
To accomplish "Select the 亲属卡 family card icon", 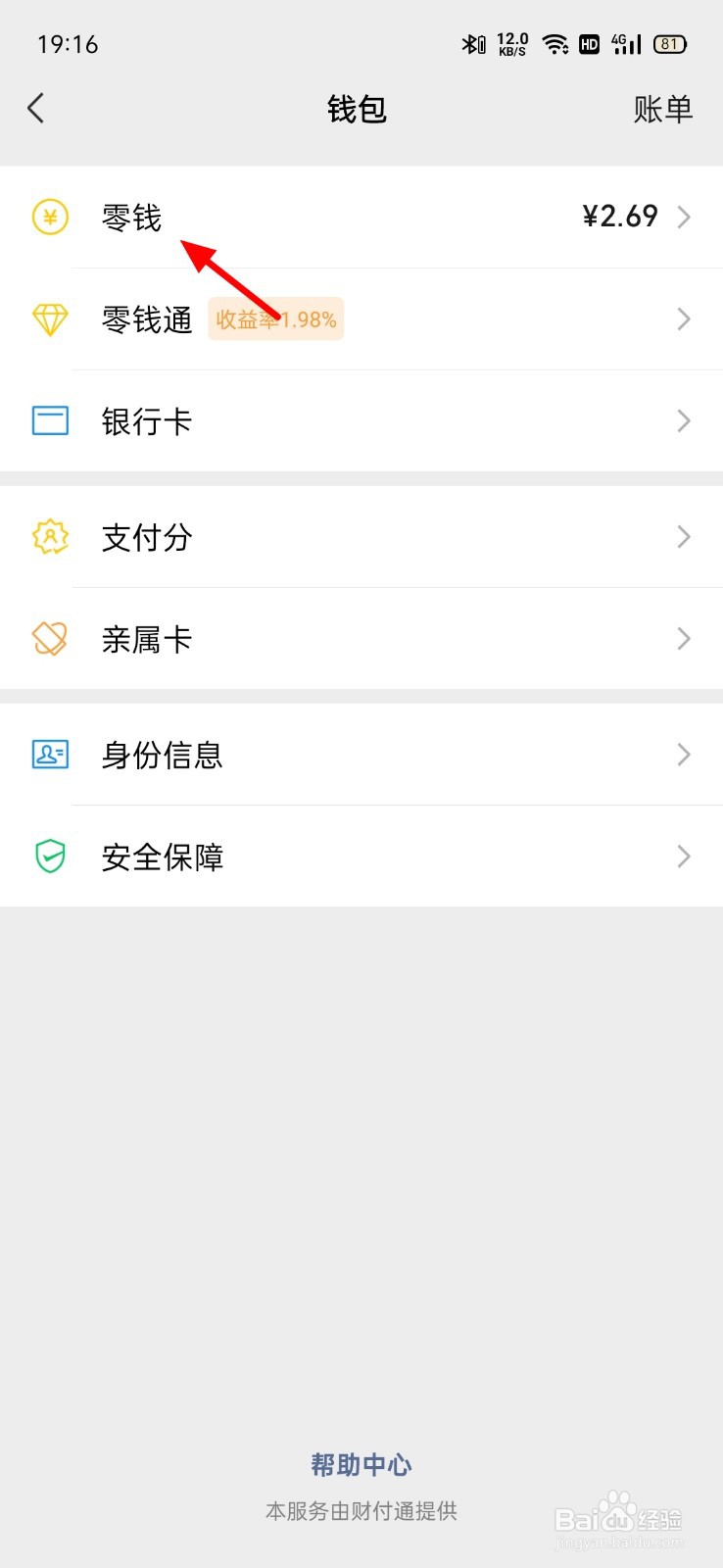I will coord(50,638).
